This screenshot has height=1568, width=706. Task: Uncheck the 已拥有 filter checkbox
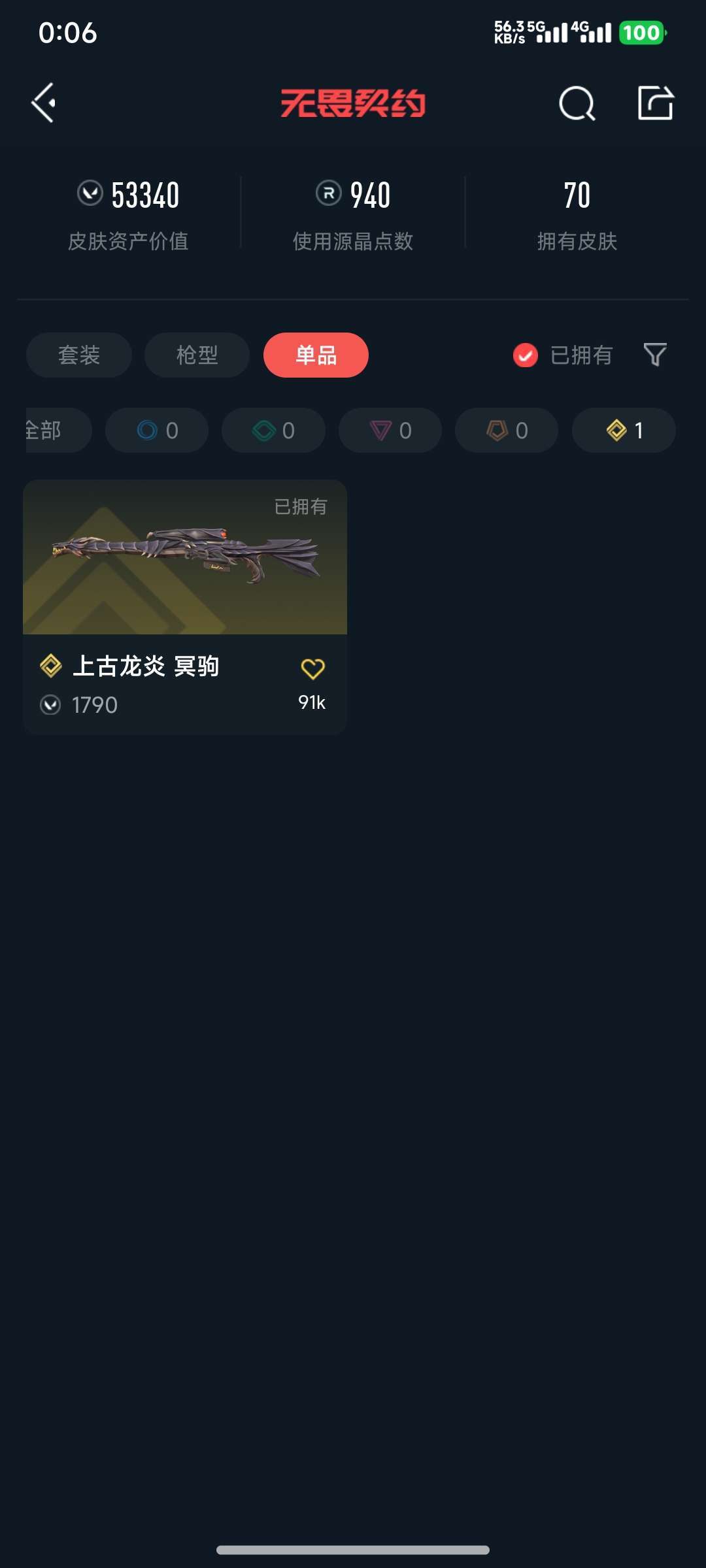pos(526,355)
